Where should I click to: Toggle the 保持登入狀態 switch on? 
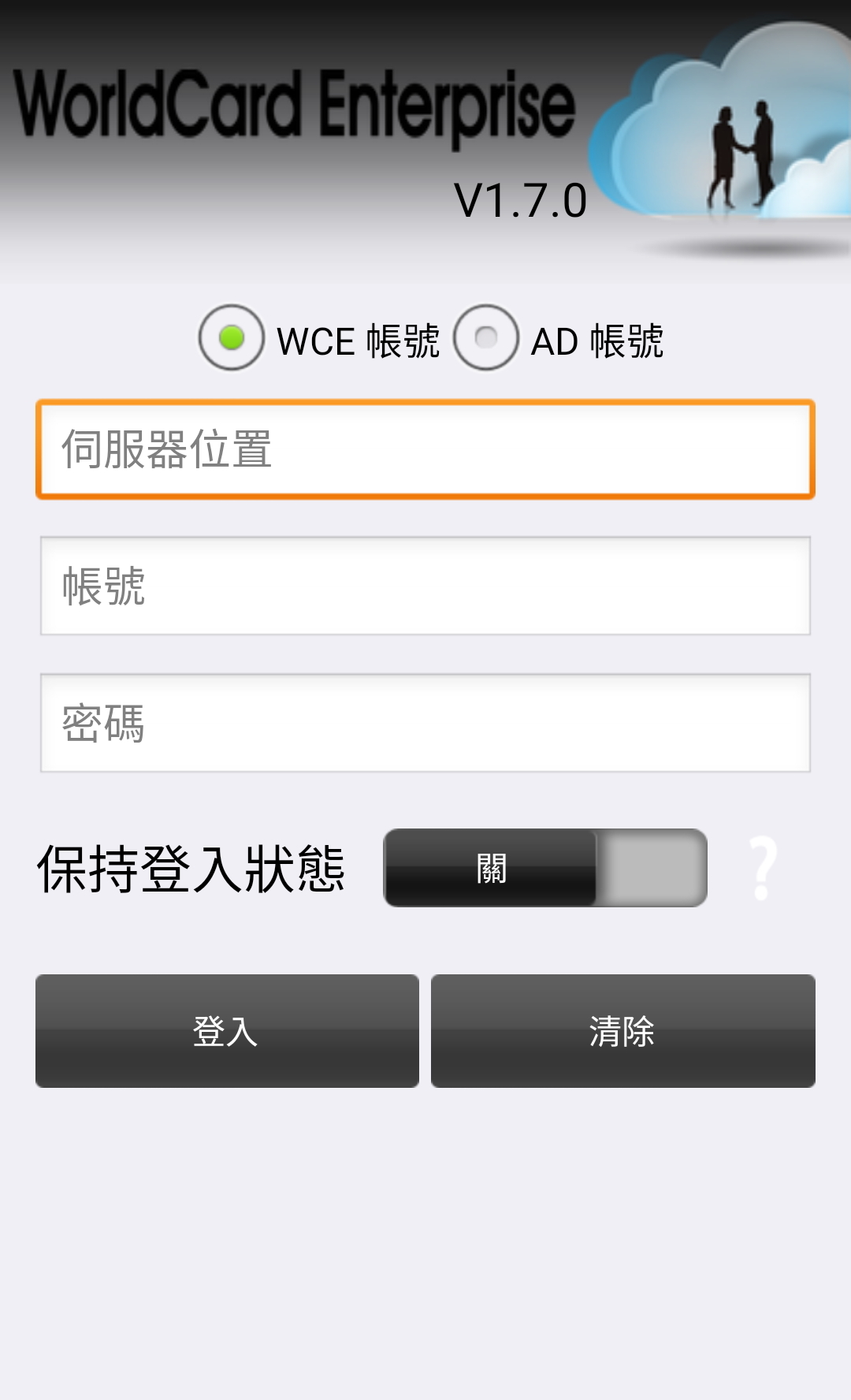544,868
